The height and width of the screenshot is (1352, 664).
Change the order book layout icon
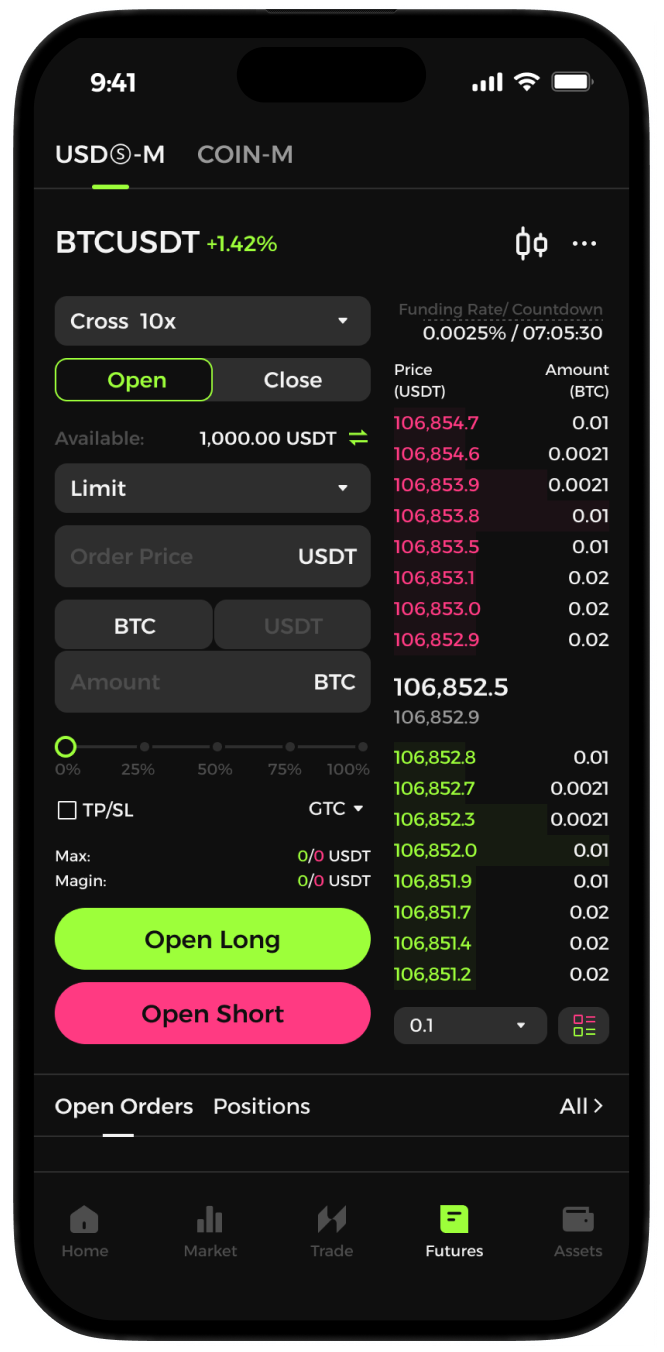point(584,1026)
